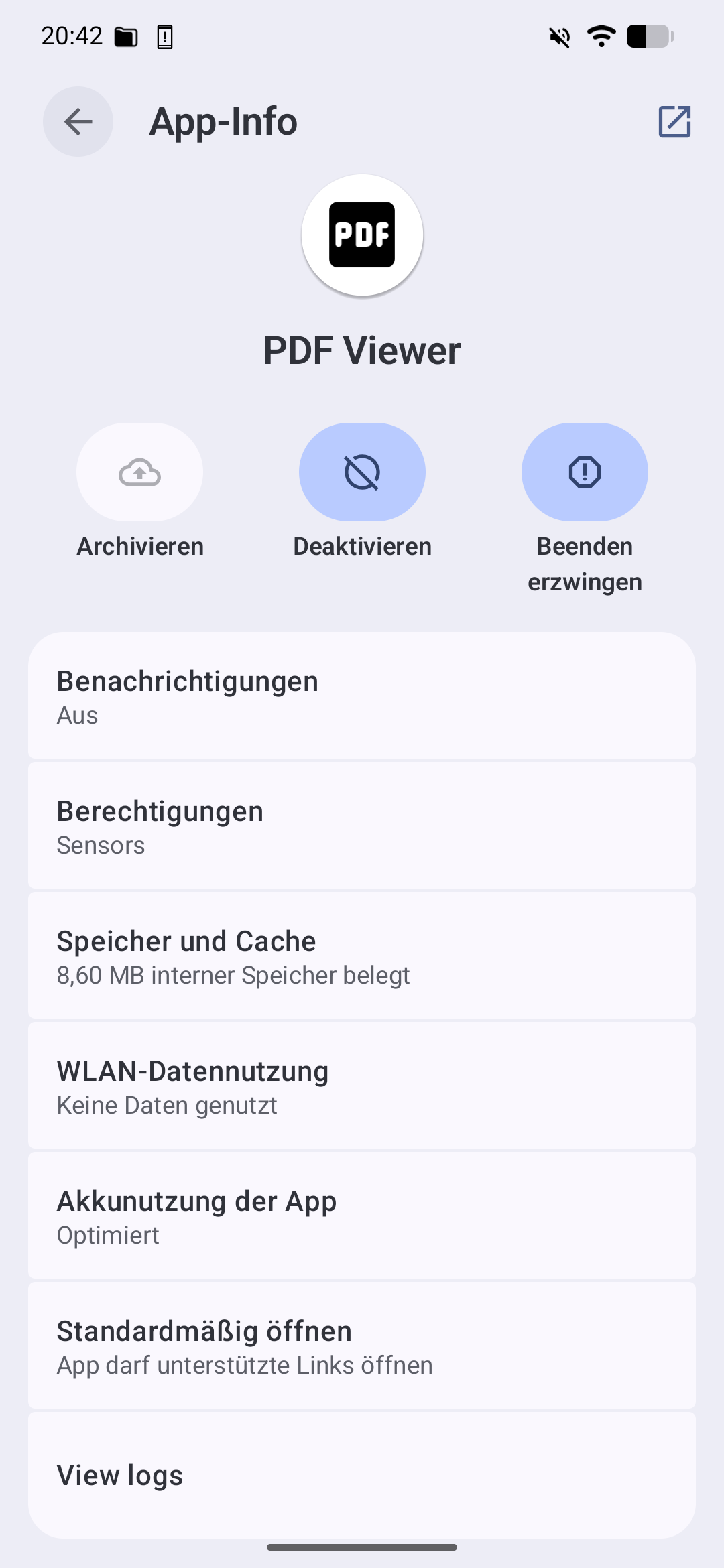Image resolution: width=724 pixels, height=1568 pixels.
Task: Open View logs
Action: [362, 1475]
